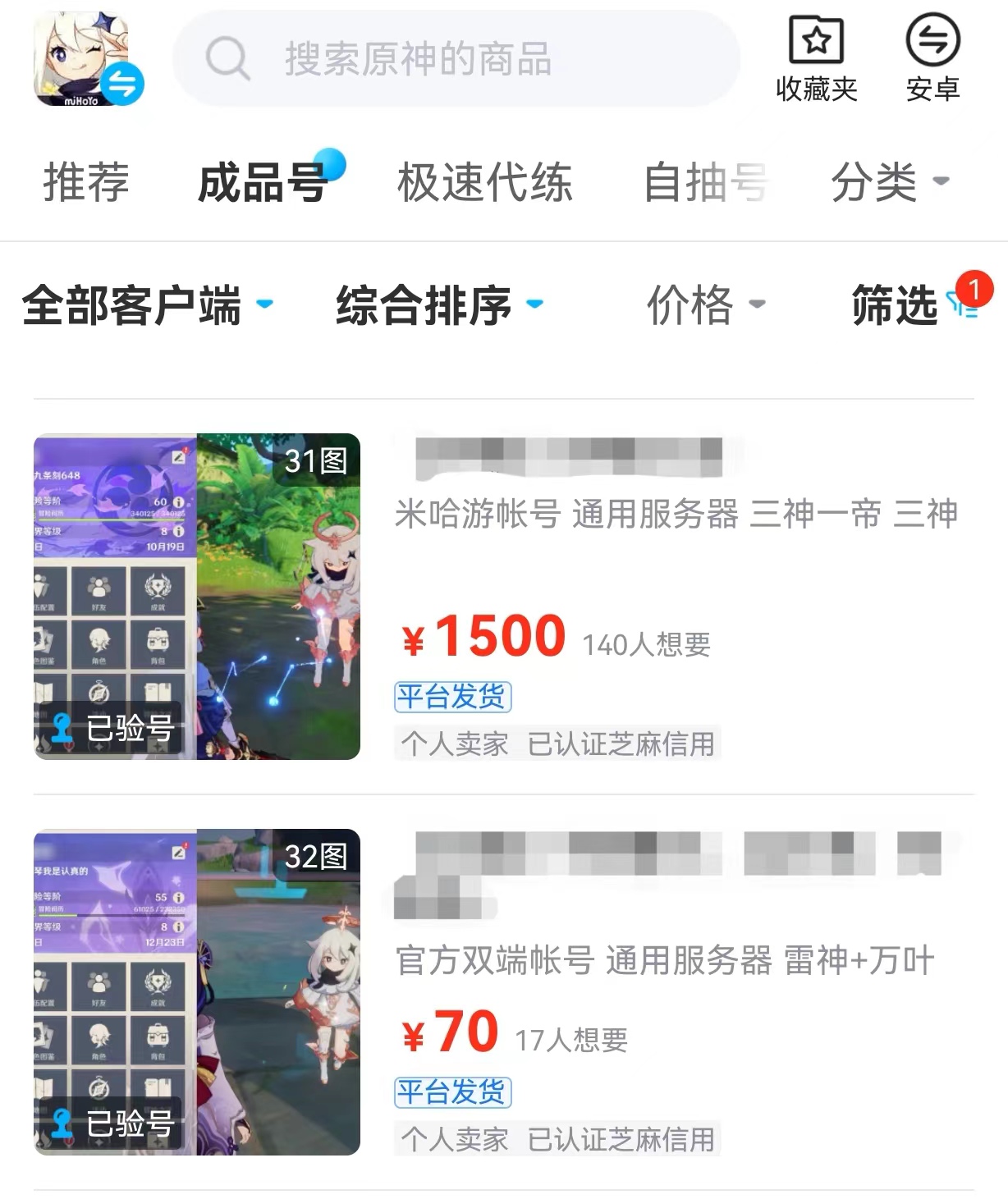1008x1199 pixels.
Task: Switch to the 推荐 tab
Action: coord(86,181)
